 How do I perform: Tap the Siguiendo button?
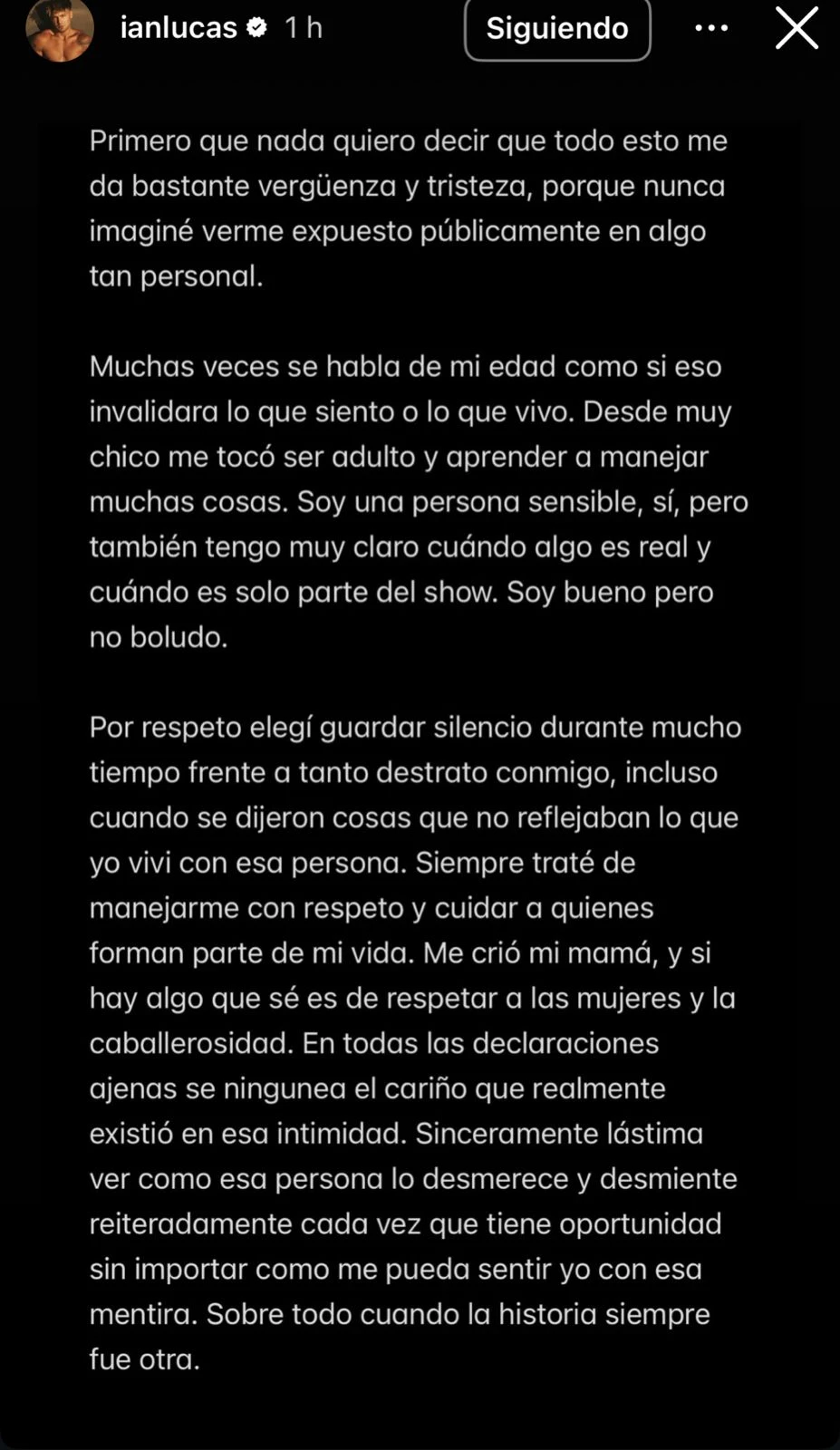(x=557, y=28)
